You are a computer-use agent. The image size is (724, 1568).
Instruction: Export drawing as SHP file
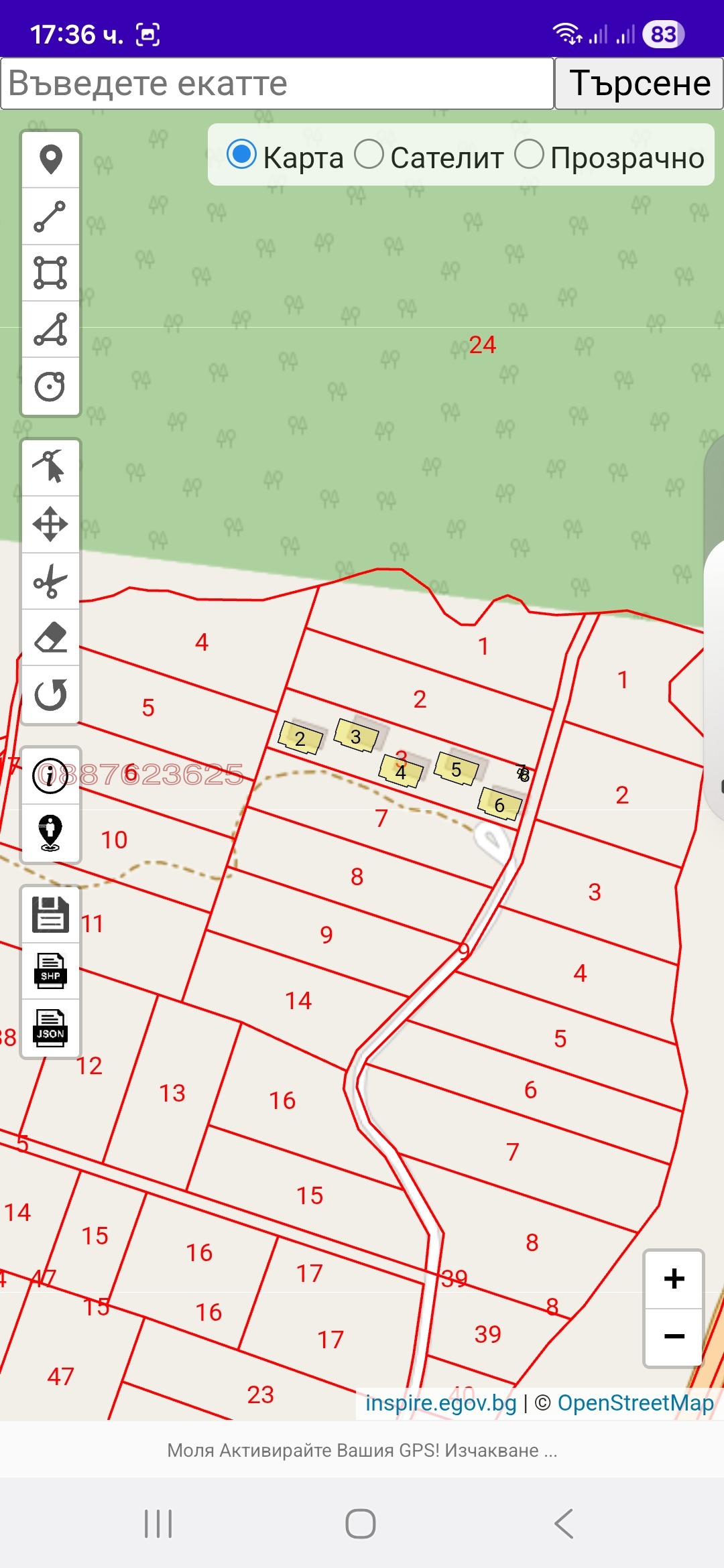[51, 971]
